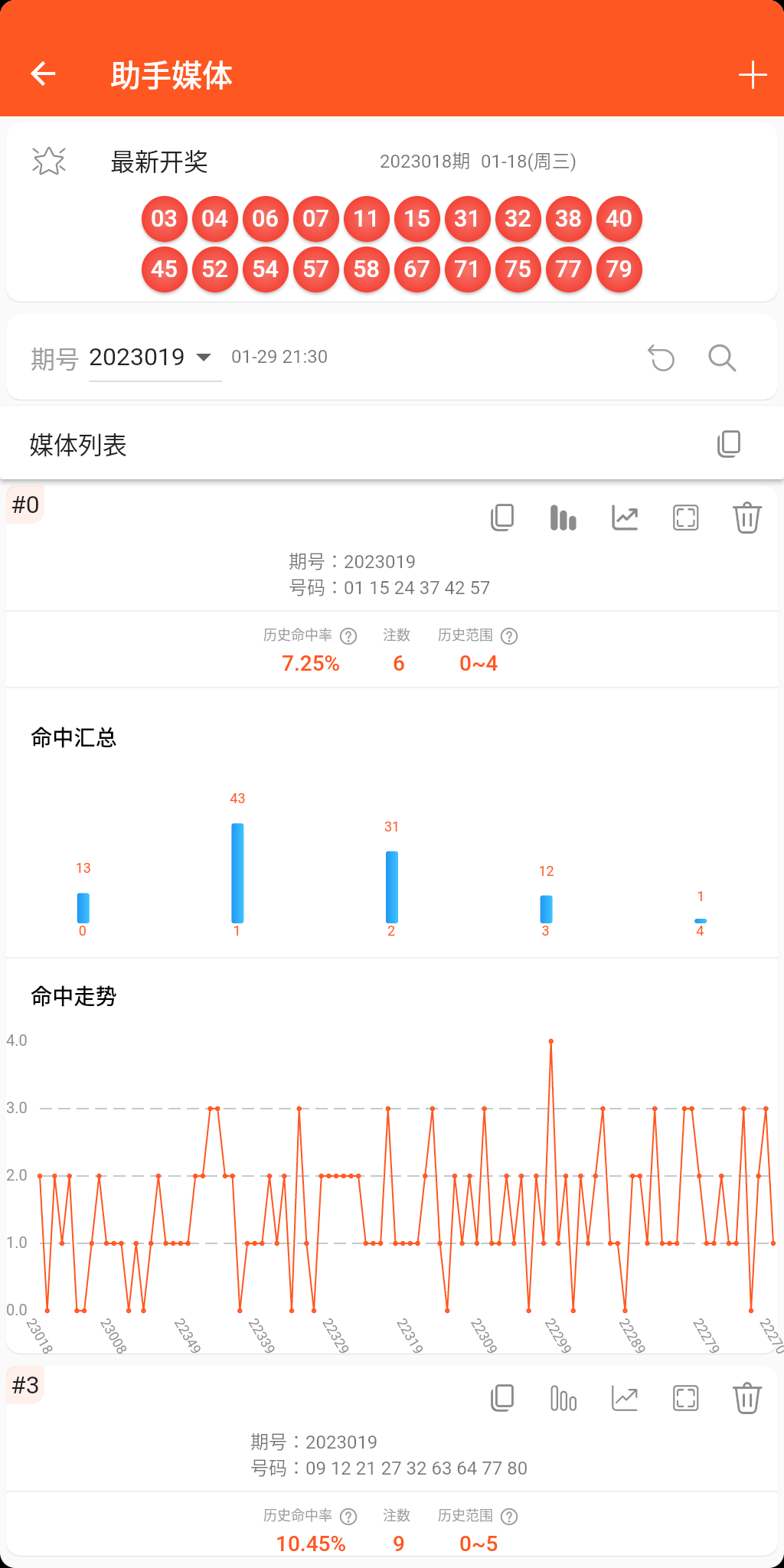
Task: Toggle trend chart for entry #3
Action: tap(625, 1399)
